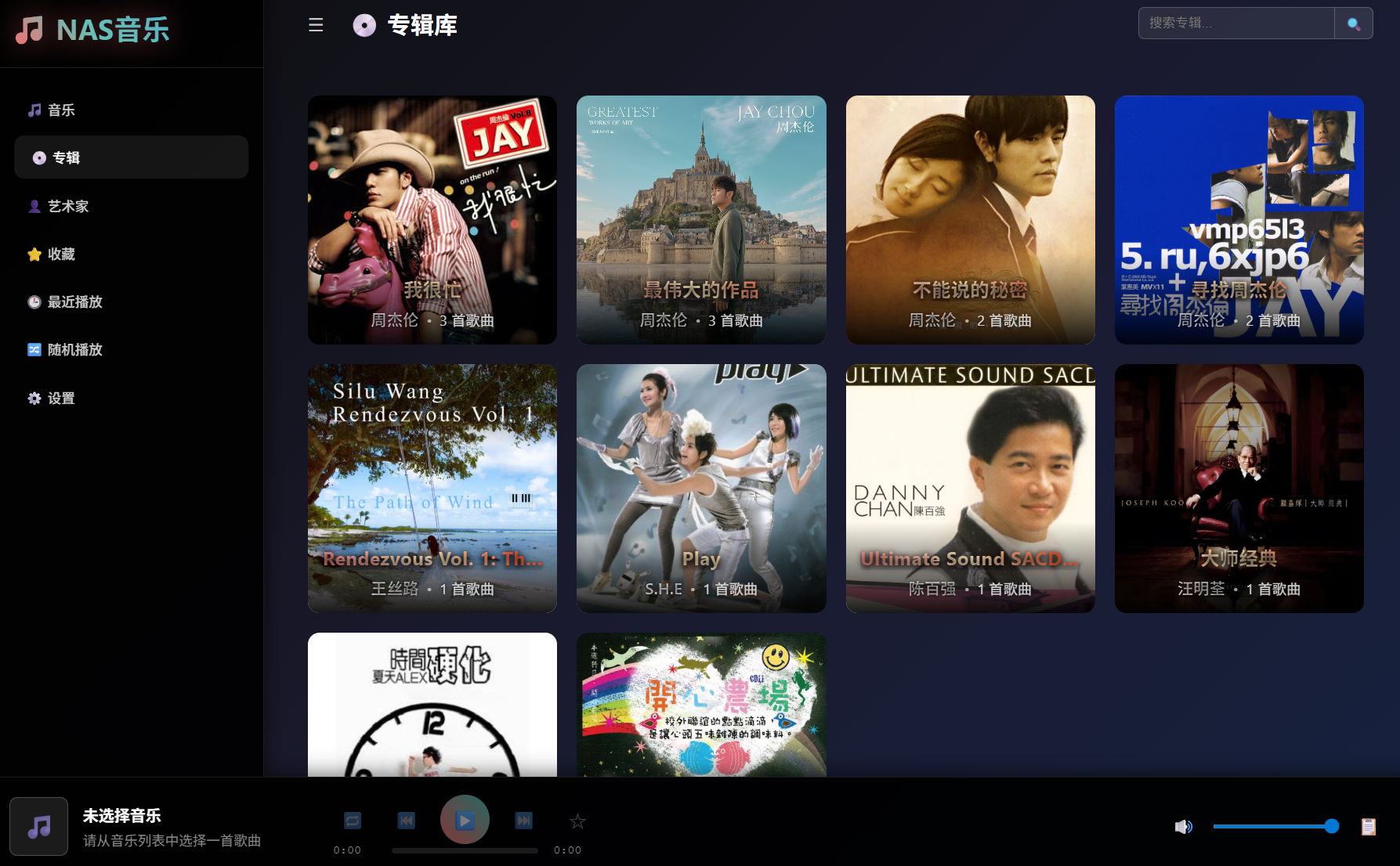Open 收藏 favorites

pyautogui.click(x=61, y=254)
